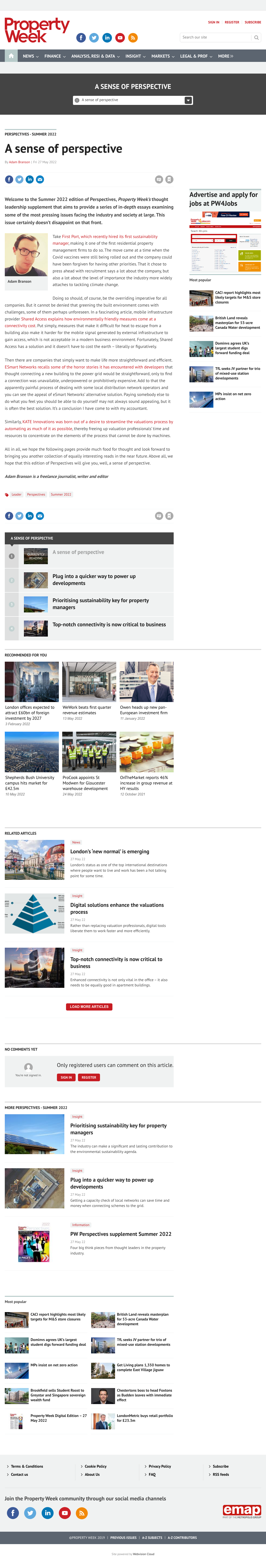Expand the Finance menu
This screenshot has width=266, height=1568.
(54, 56)
